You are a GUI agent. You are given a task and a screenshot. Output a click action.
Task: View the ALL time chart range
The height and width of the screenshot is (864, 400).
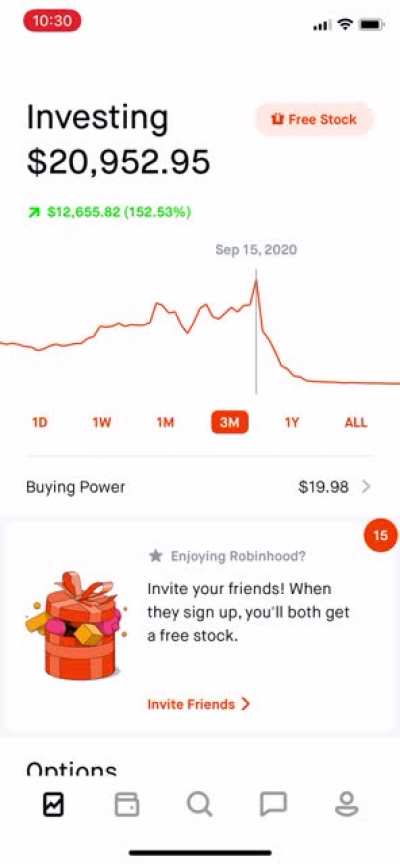point(356,423)
